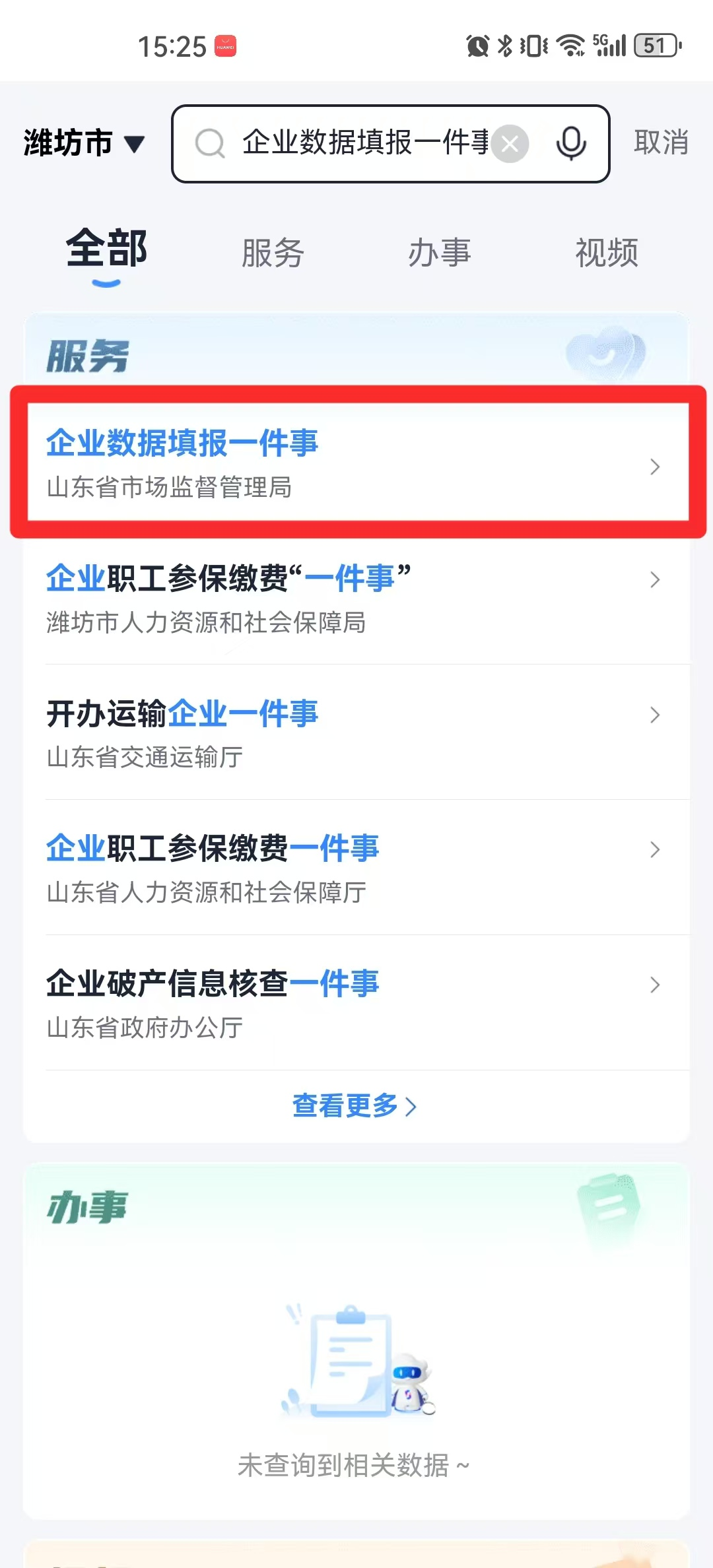Open 企业职工参保缴费一件事 by 山东省人社厅
This screenshot has height=1568, width=713.
click(x=356, y=868)
